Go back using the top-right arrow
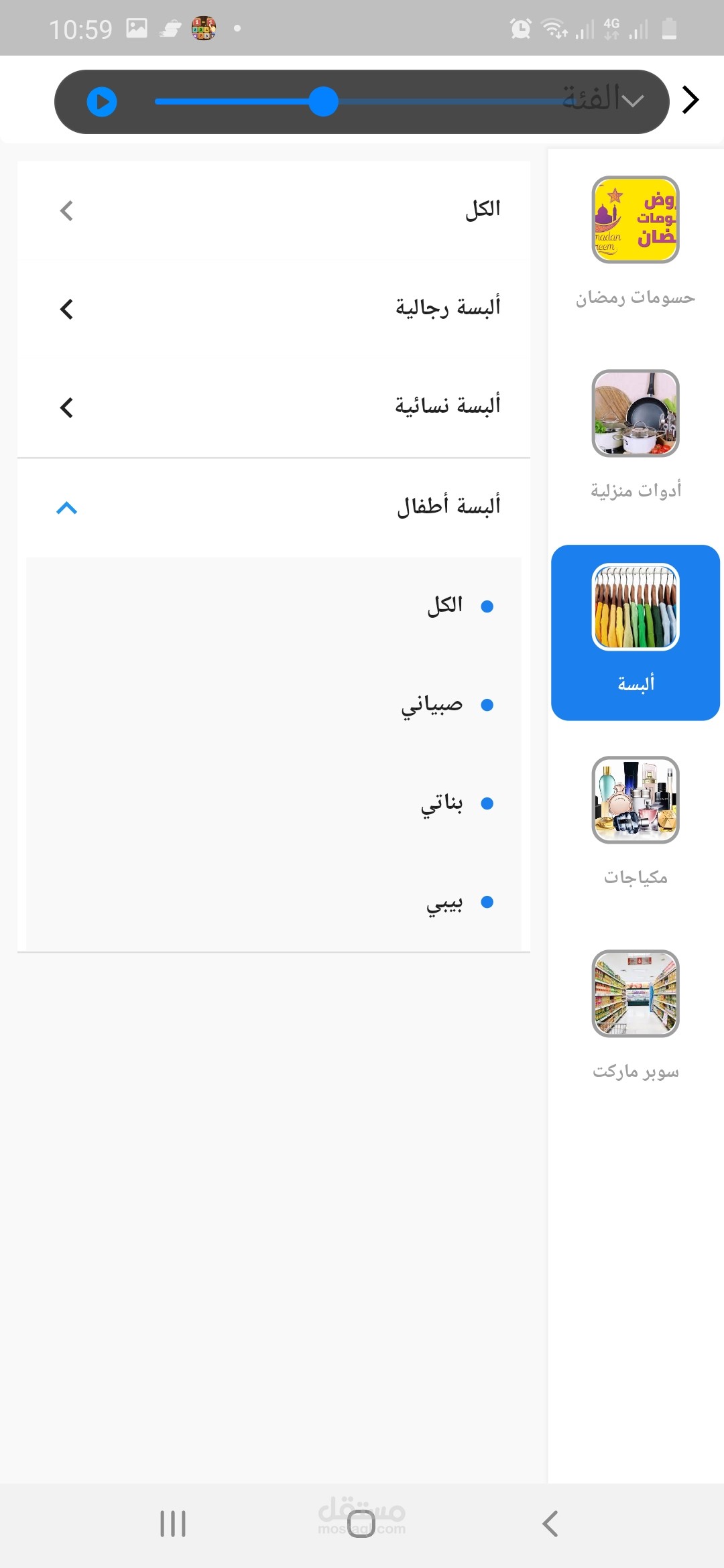Screen dimensions: 724x1568 coord(690,101)
